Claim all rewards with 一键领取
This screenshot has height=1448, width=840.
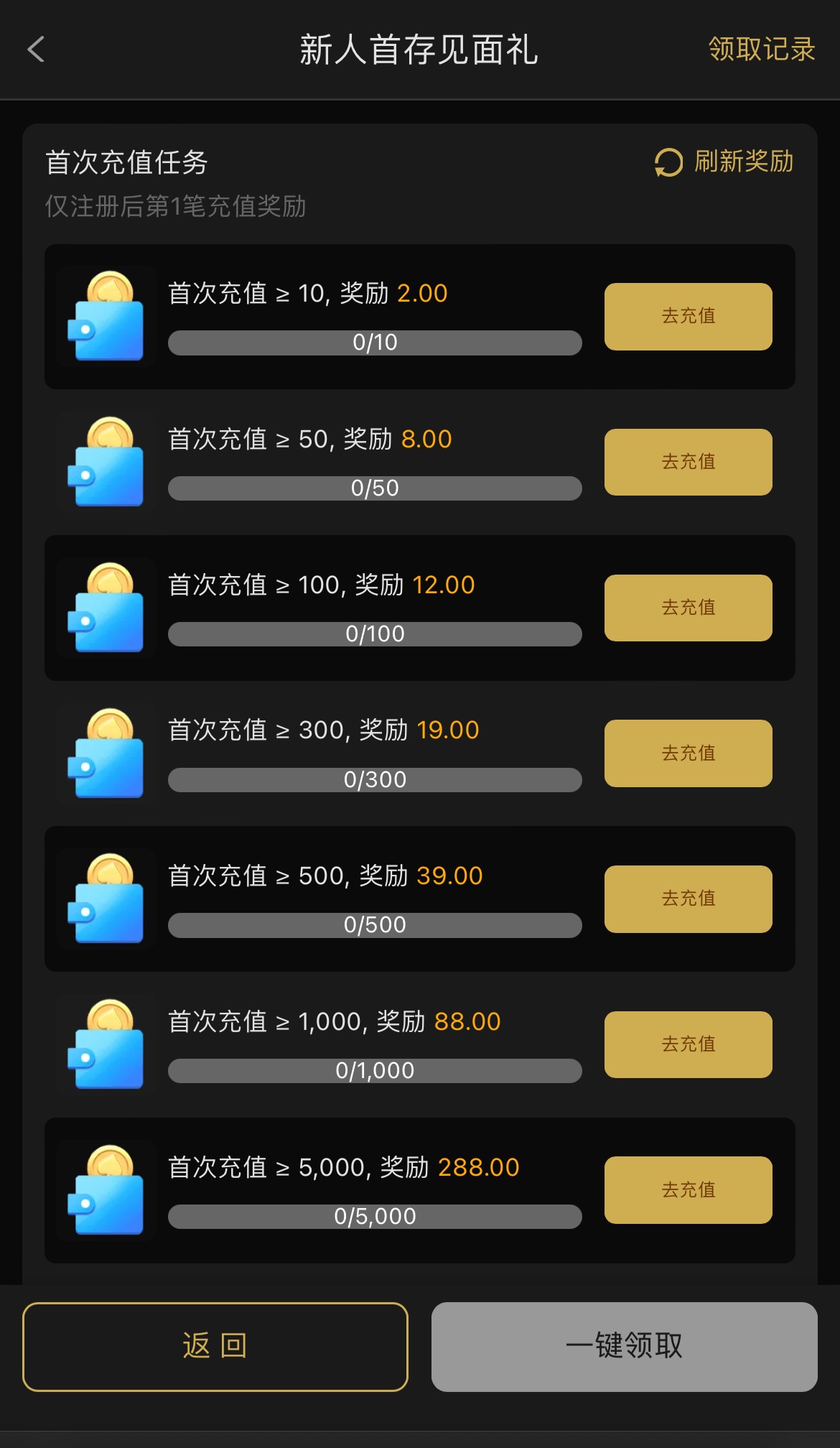click(624, 1347)
